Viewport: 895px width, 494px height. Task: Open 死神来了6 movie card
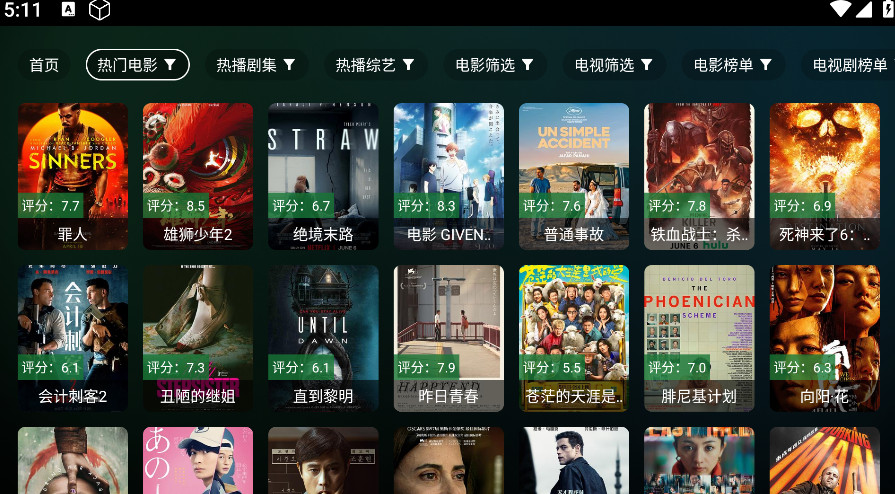tap(824, 176)
